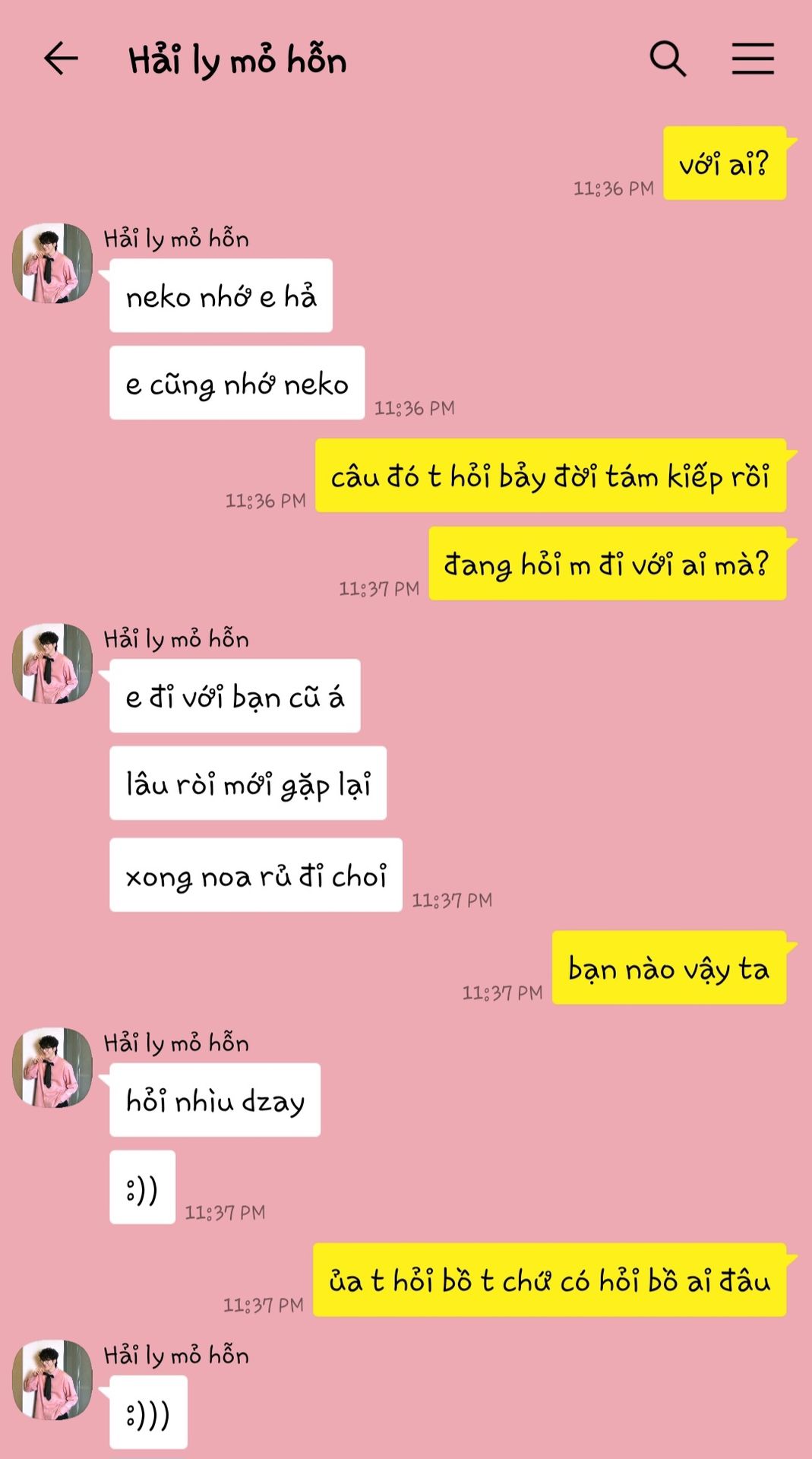Viewport: 812px width, 1459px height.
Task: Search within this conversation
Action: 668,59
